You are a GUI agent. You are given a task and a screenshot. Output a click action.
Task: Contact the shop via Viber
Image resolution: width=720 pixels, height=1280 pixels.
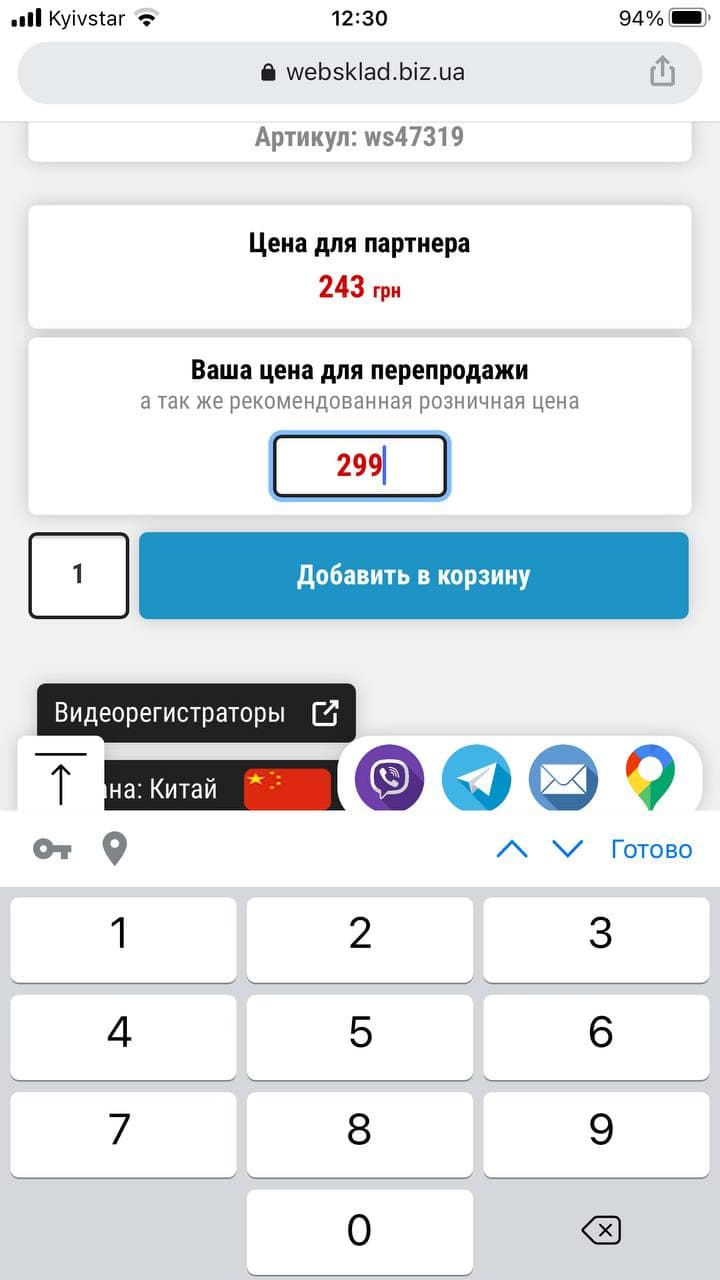click(390, 779)
